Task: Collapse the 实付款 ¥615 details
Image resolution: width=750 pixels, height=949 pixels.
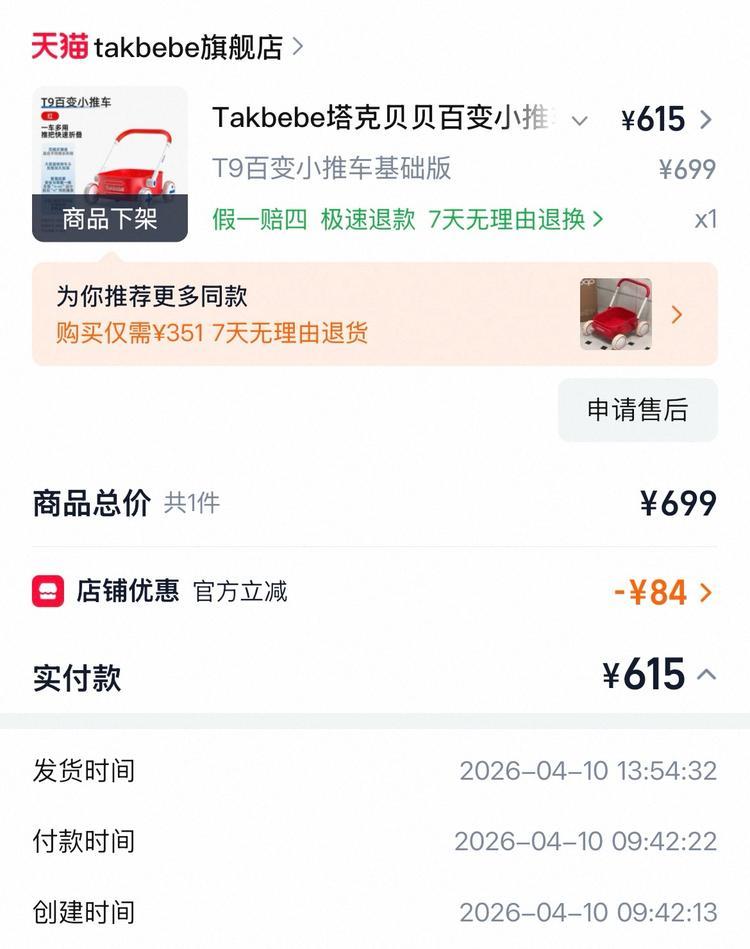Action: pos(706,675)
